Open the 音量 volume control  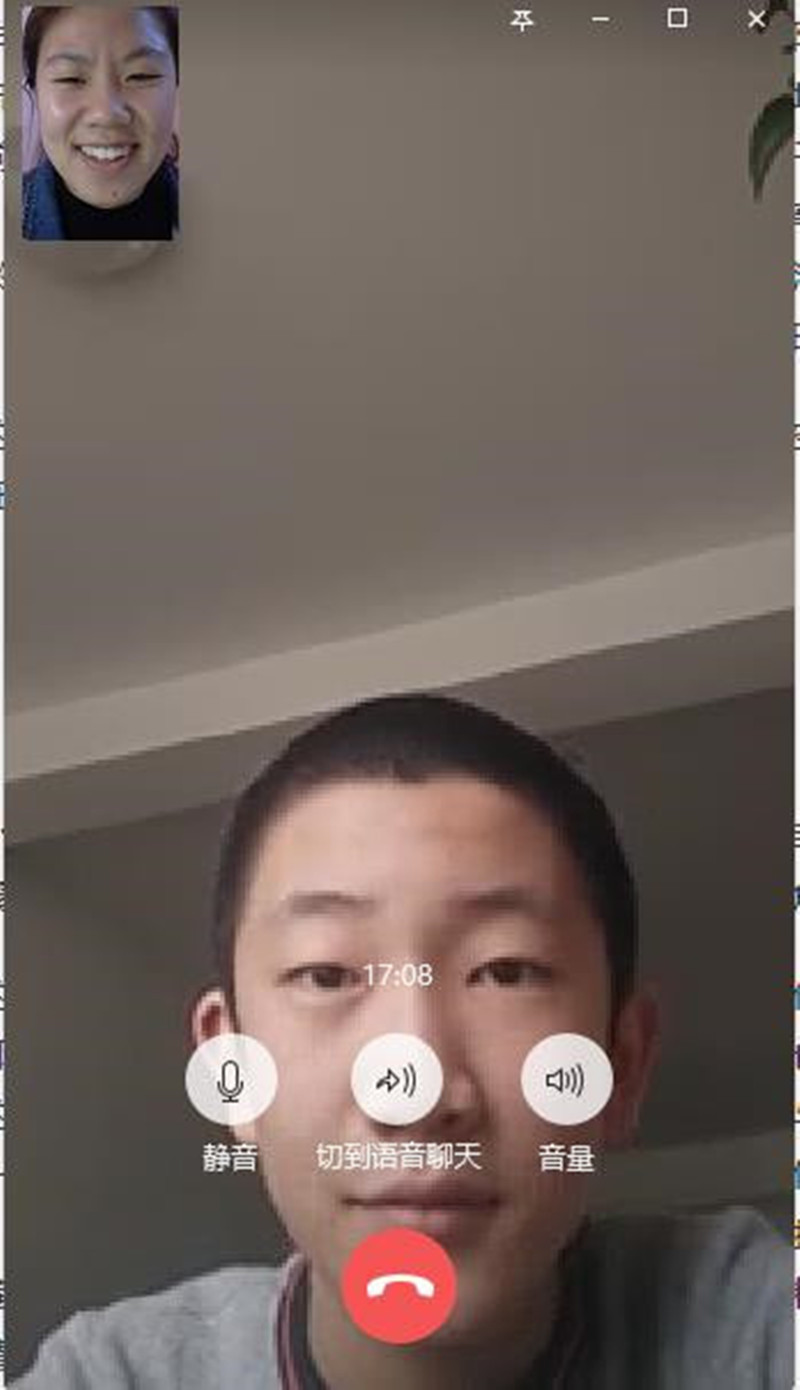[566, 1079]
